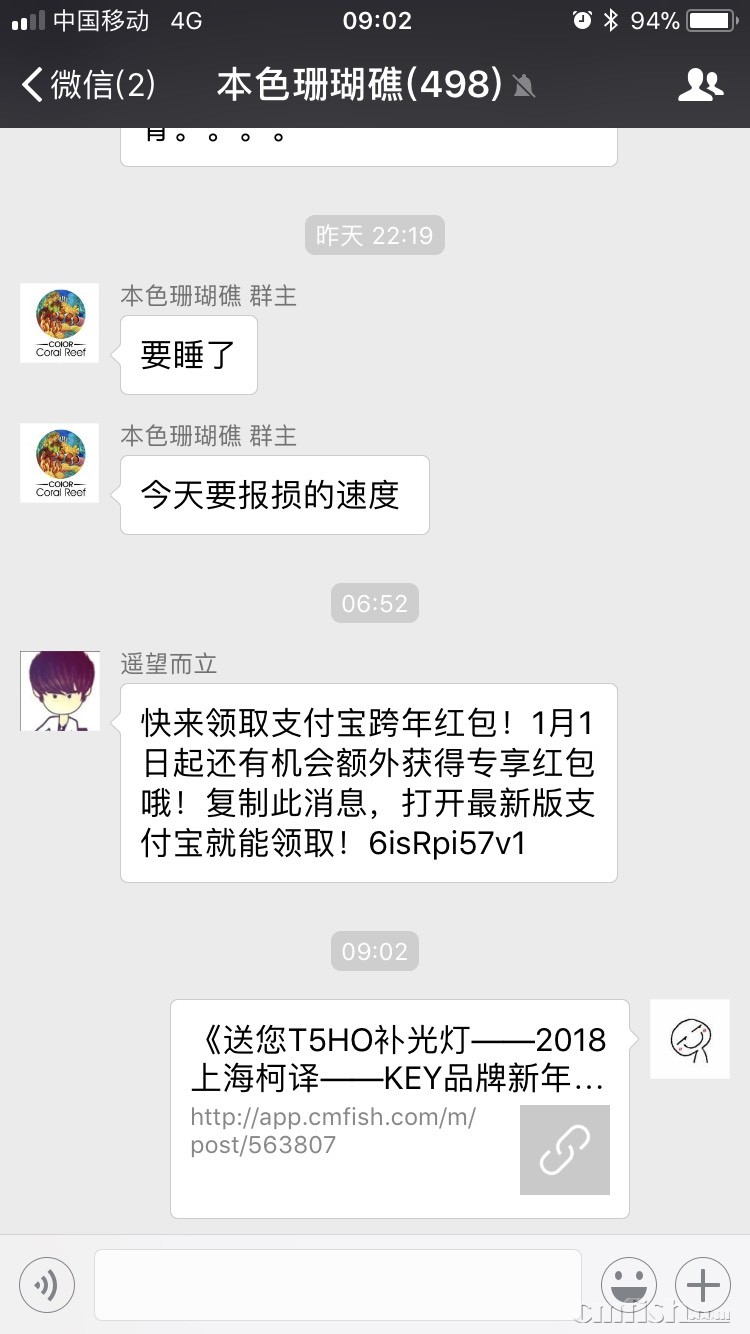Open 本色珊瑚礁 group owner's avatar
The image size is (750, 1334).
(59, 323)
